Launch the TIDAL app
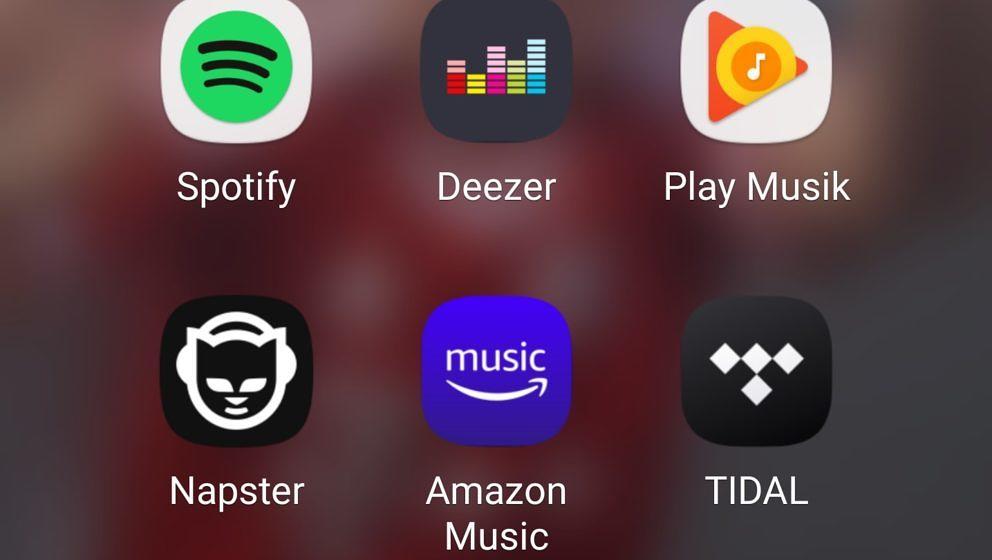 [x=756, y=370]
